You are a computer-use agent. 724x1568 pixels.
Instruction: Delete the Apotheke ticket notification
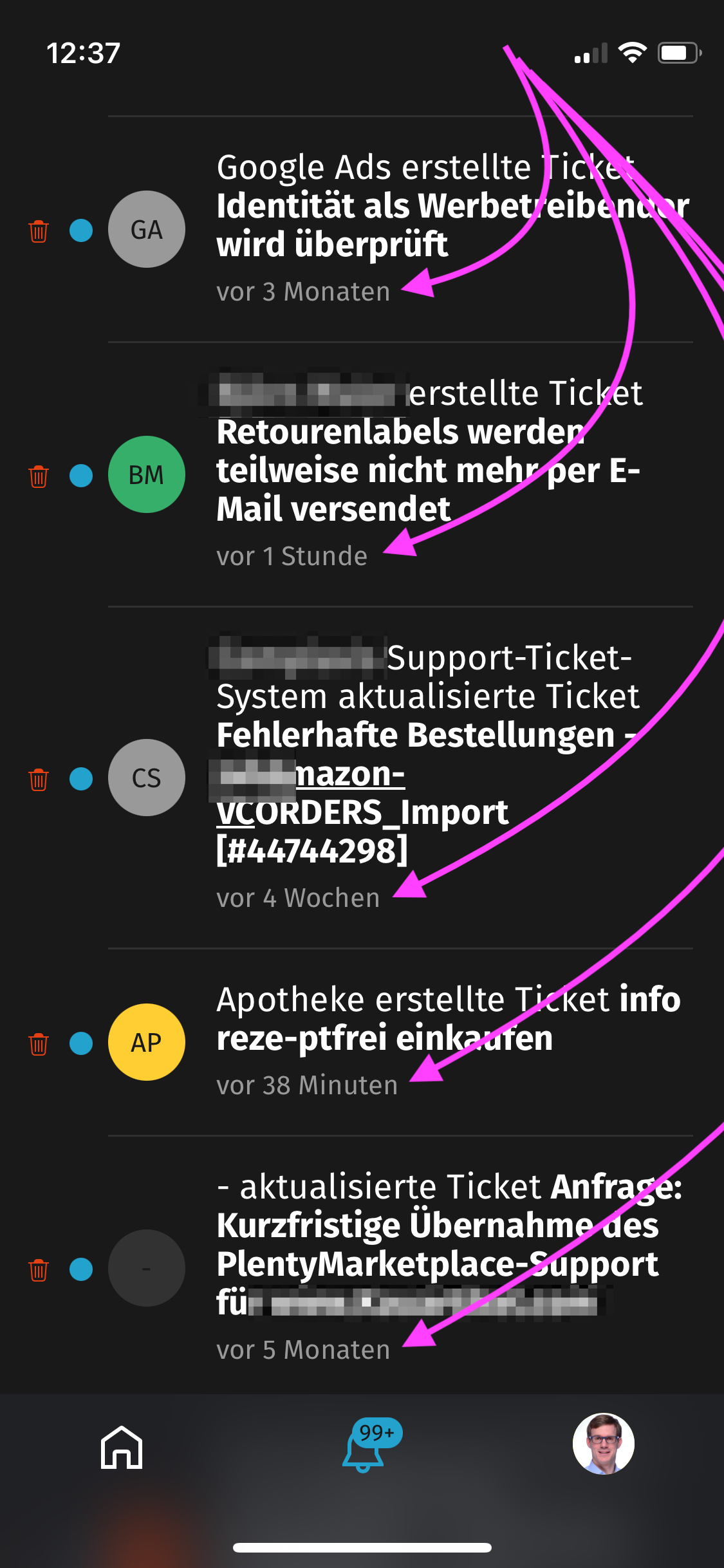click(39, 1043)
